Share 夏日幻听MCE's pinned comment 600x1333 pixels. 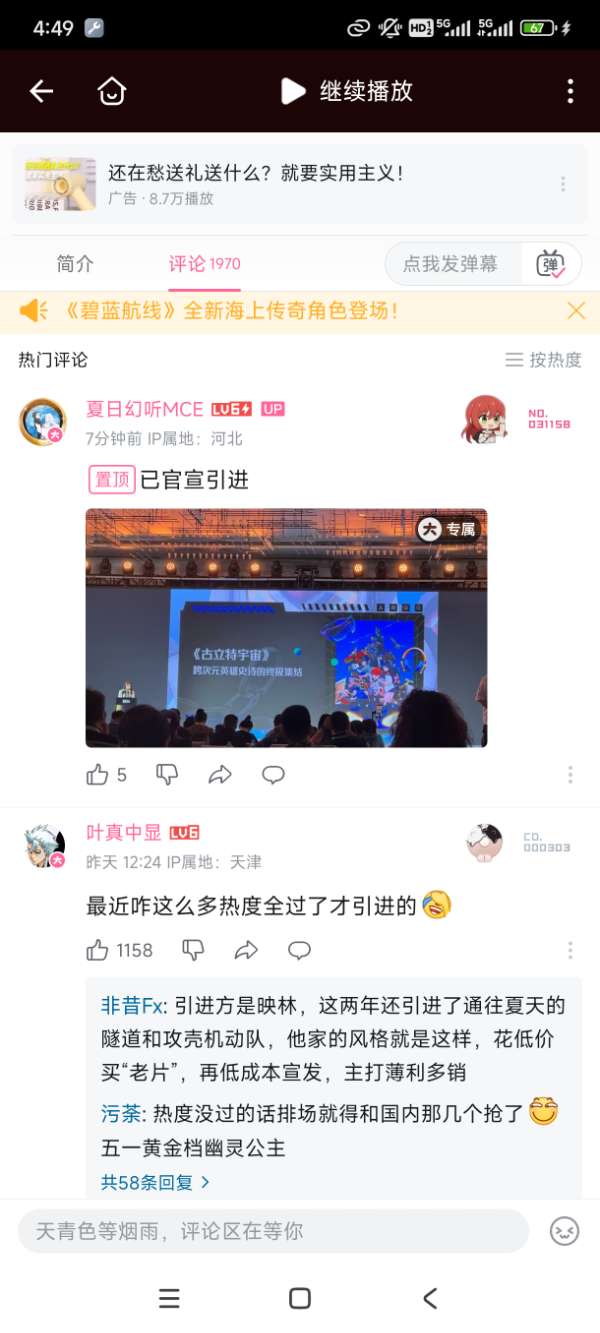(x=220, y=775)
